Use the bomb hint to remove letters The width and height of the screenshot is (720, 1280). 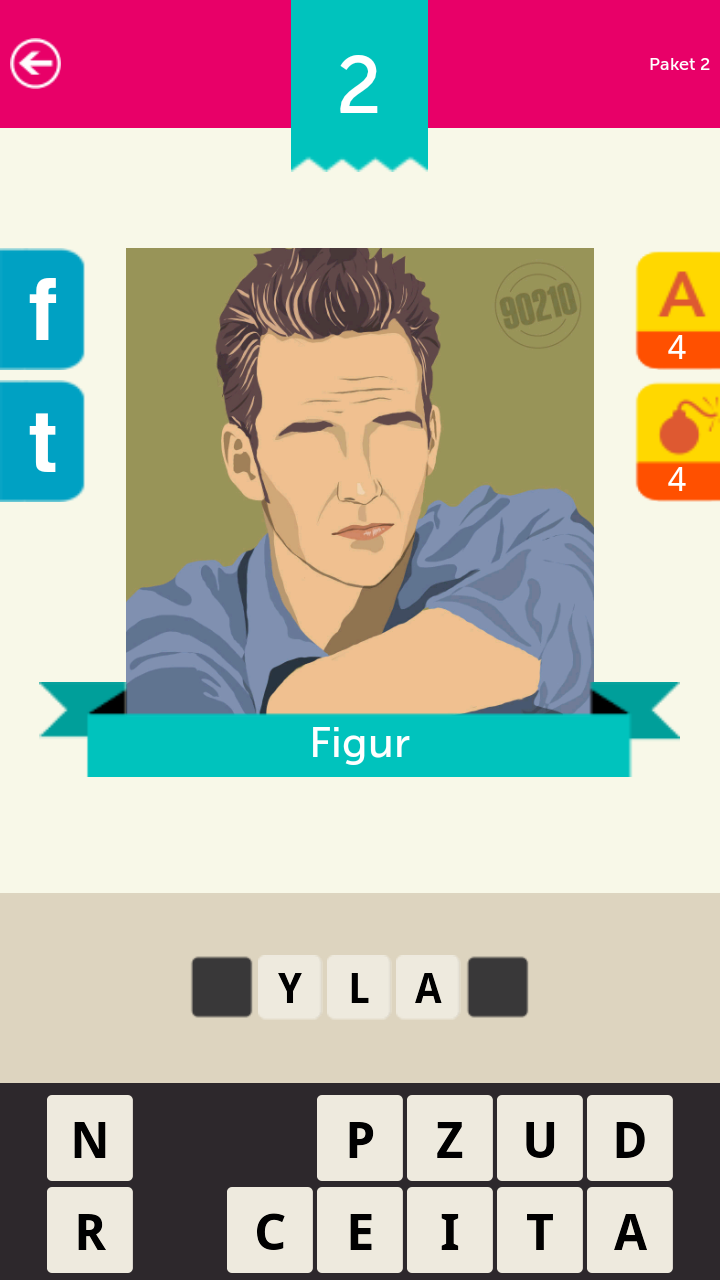(678, 441)
